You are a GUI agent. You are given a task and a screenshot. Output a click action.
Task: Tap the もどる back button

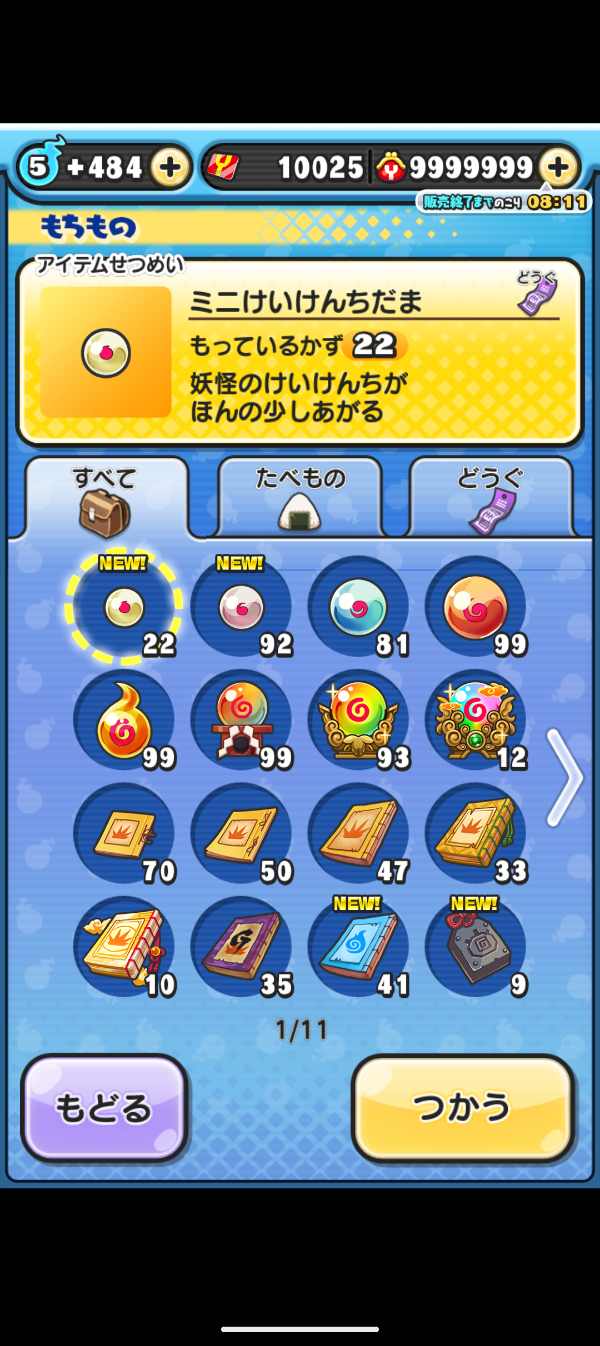pos(104,1108)
